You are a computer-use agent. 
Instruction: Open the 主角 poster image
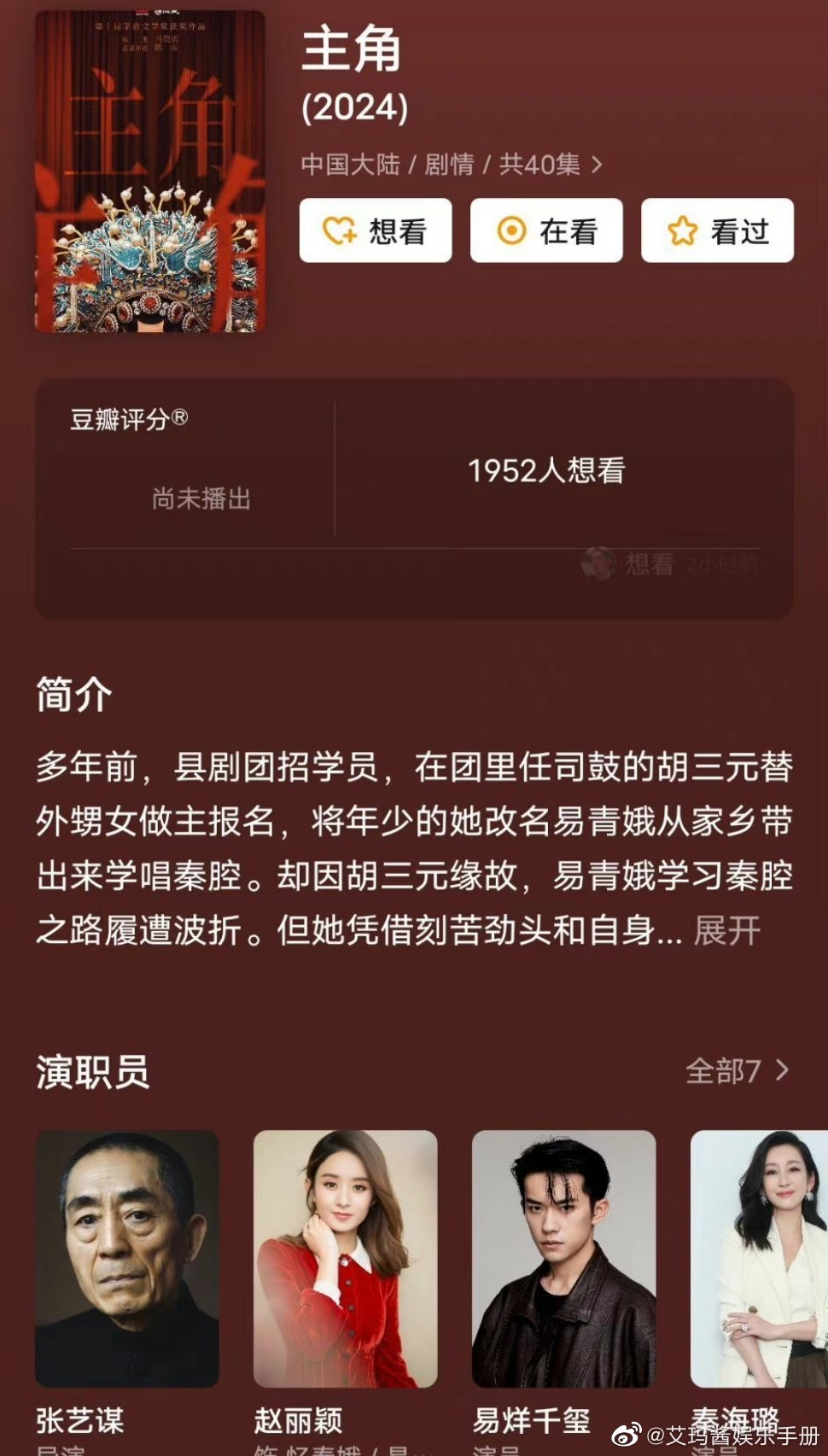coord(149,172)
